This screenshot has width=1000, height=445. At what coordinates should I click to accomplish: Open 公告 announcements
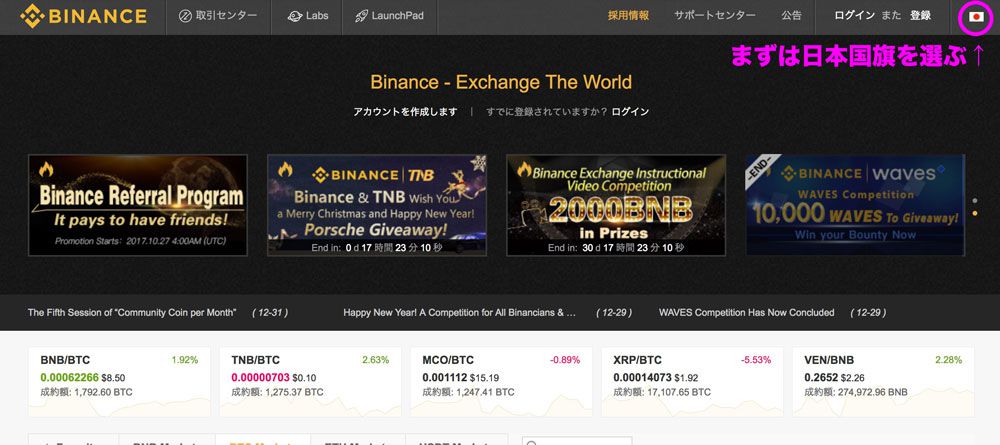792,16
